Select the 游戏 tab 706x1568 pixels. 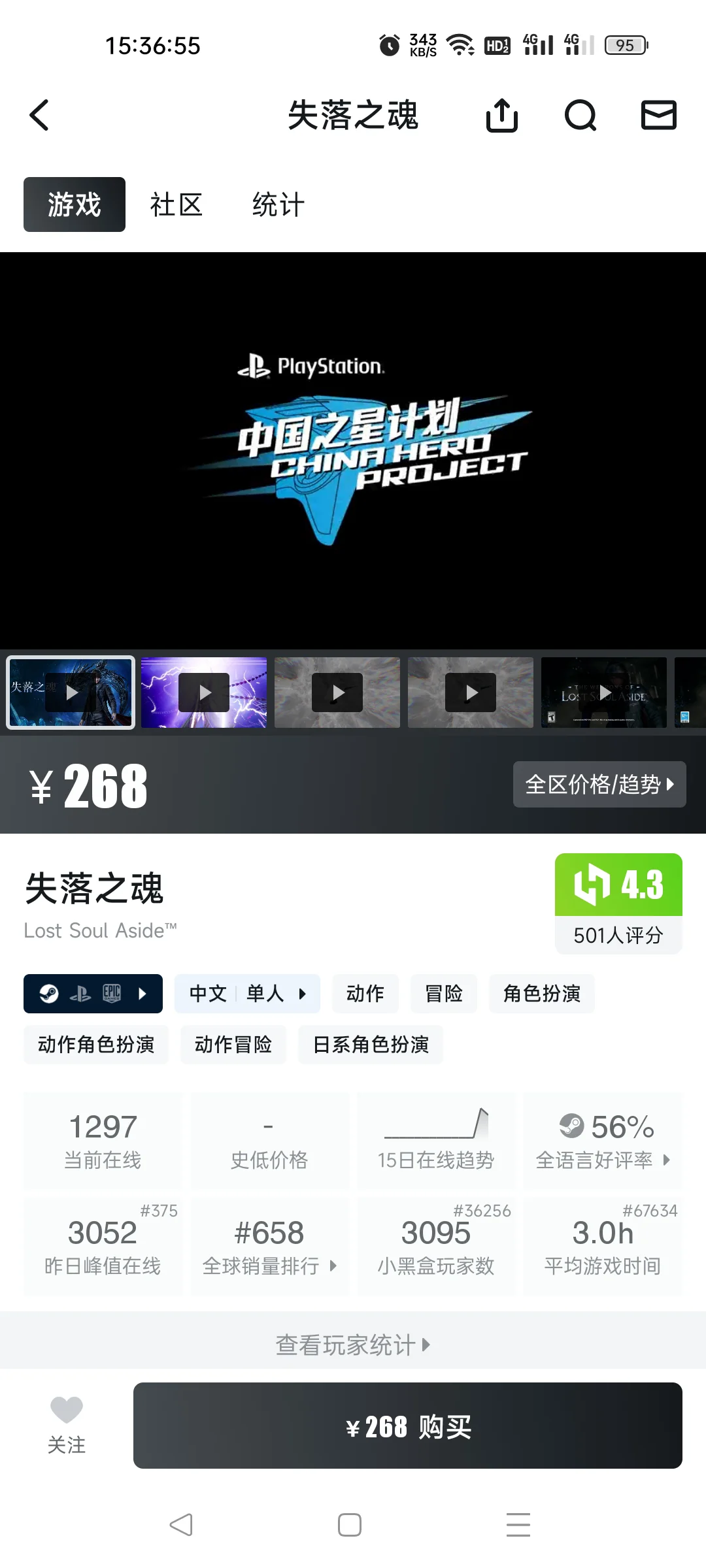[75, 204]
